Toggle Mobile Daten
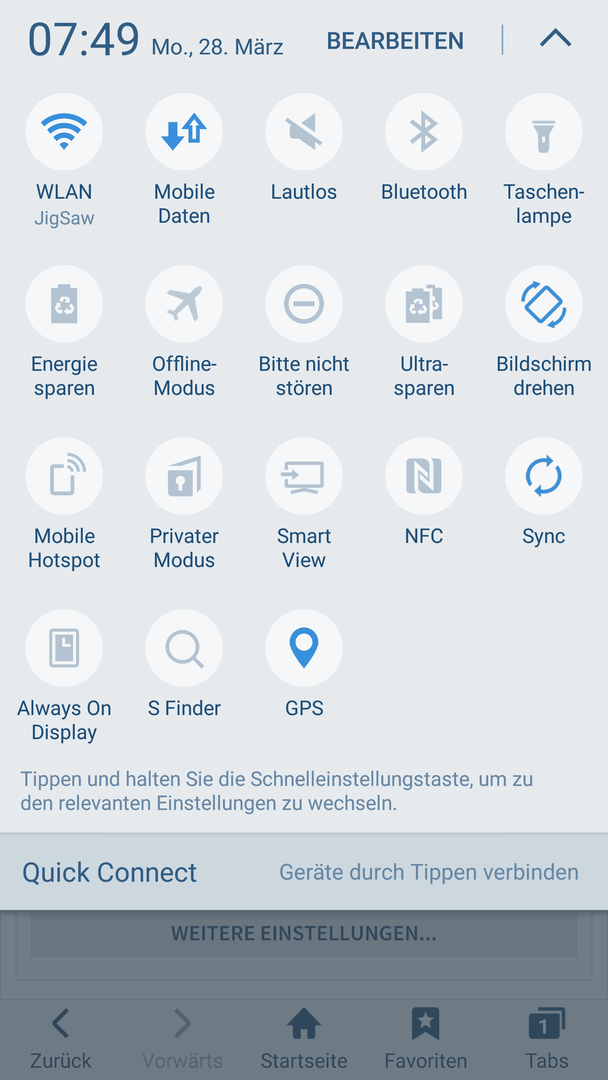 pyautogui.click(x=184, y=132)
